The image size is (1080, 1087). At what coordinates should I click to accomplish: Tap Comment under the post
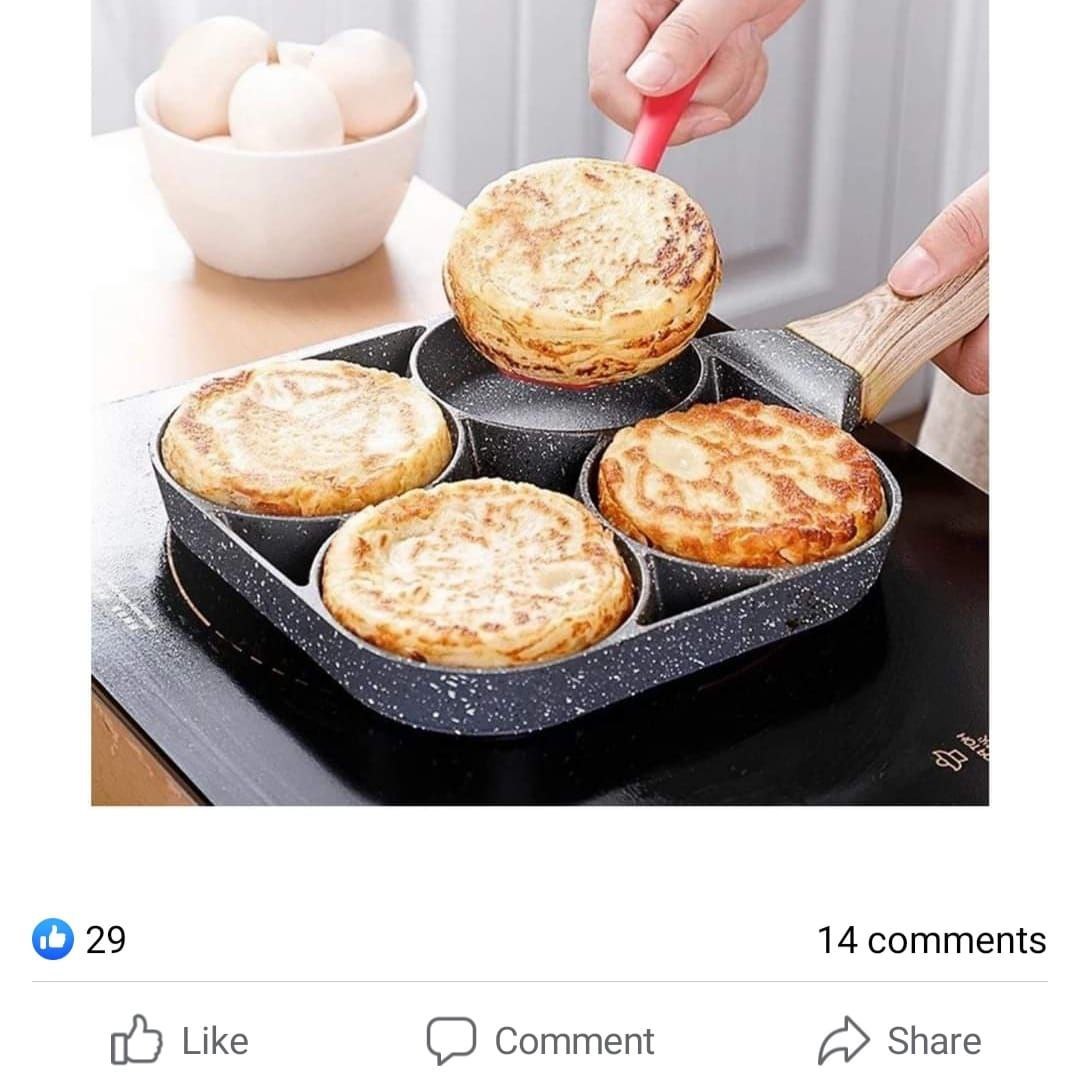[541, 1041]
